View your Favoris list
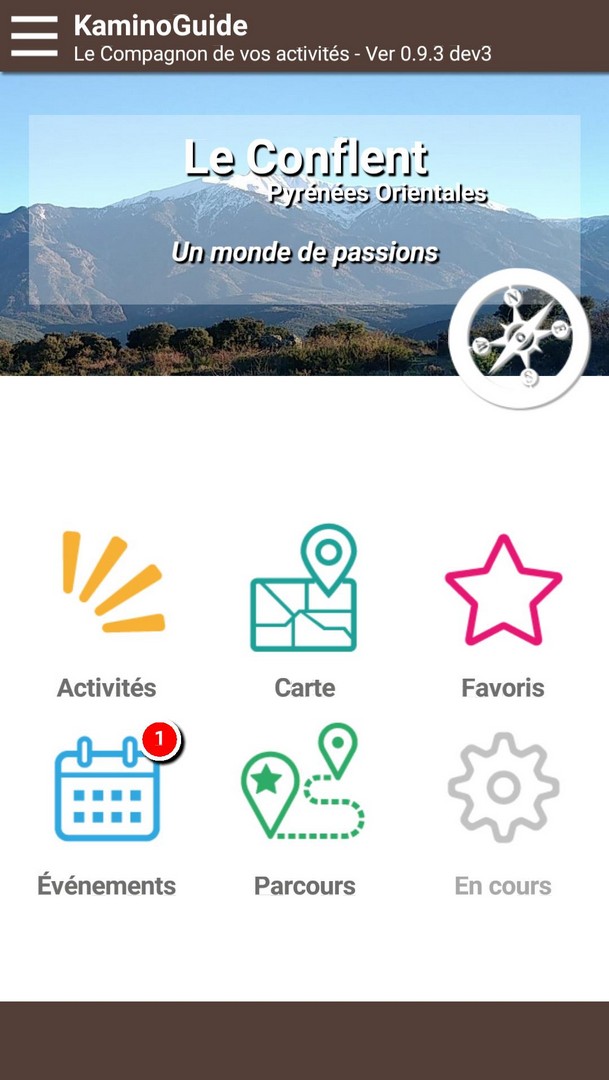Image resolution: width=609 pixels, height=1080 pixels. 503,612
